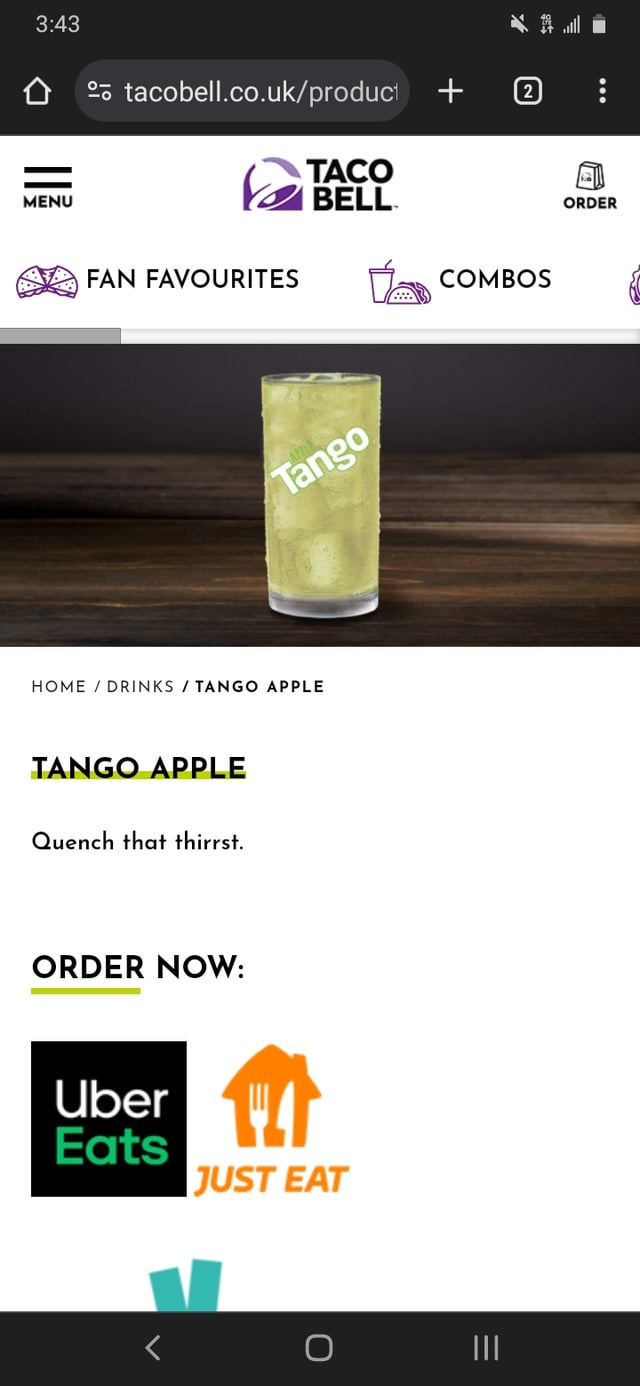
Task: Open the tab switcher
Action: coord(527,92)
